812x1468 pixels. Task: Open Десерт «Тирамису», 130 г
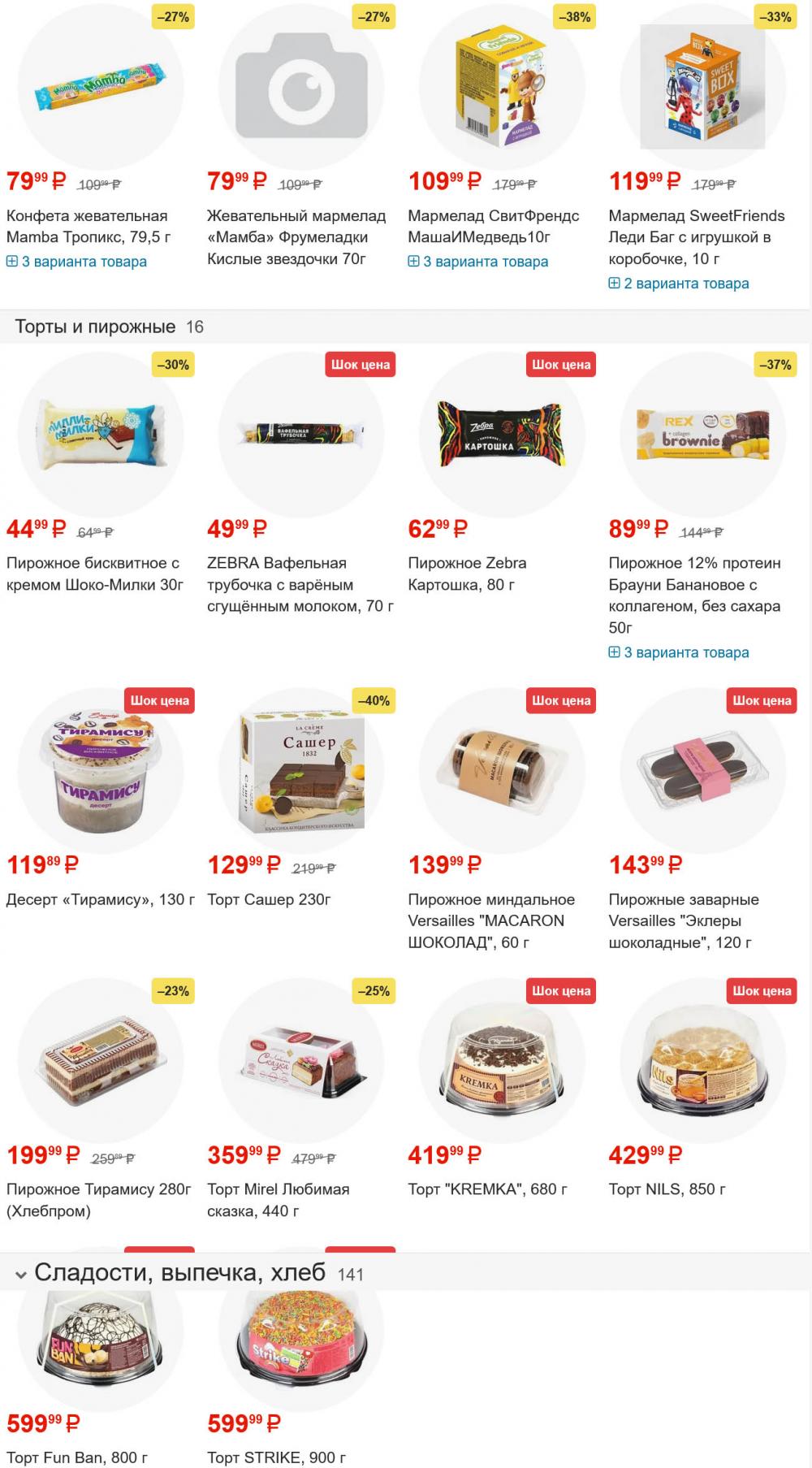click(x=101, y=899)
